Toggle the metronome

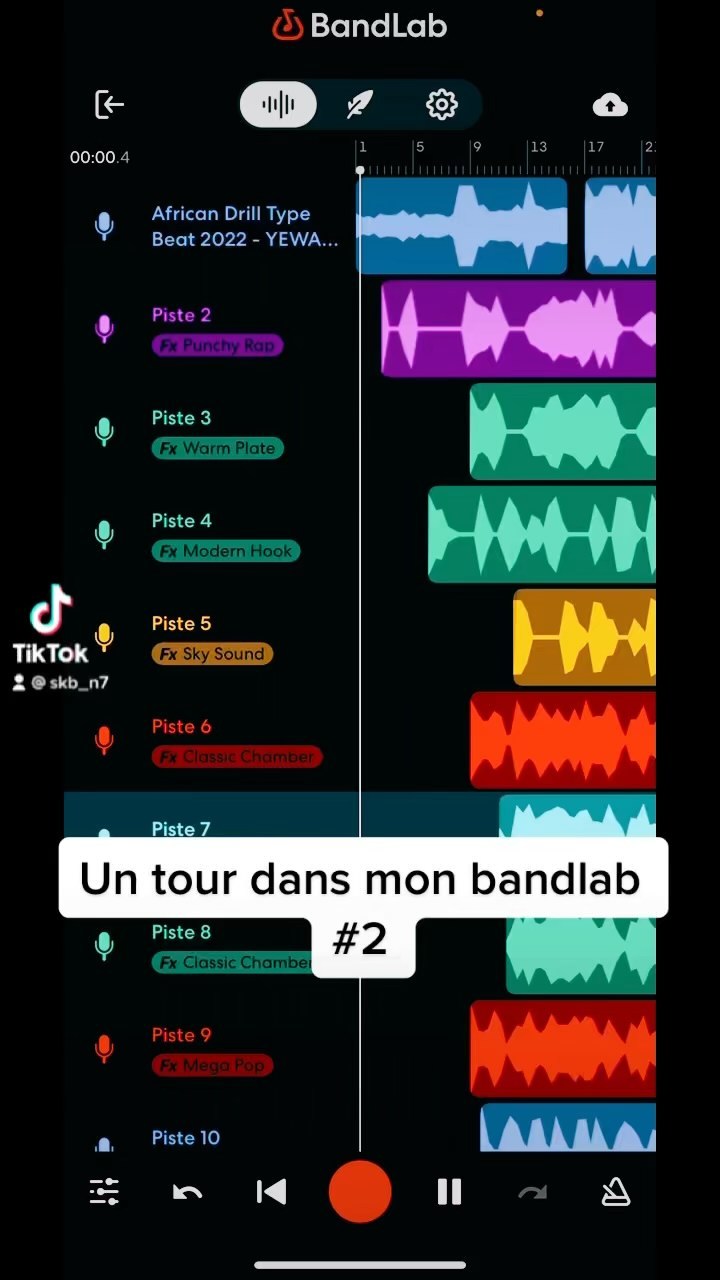pos(615,1191)
